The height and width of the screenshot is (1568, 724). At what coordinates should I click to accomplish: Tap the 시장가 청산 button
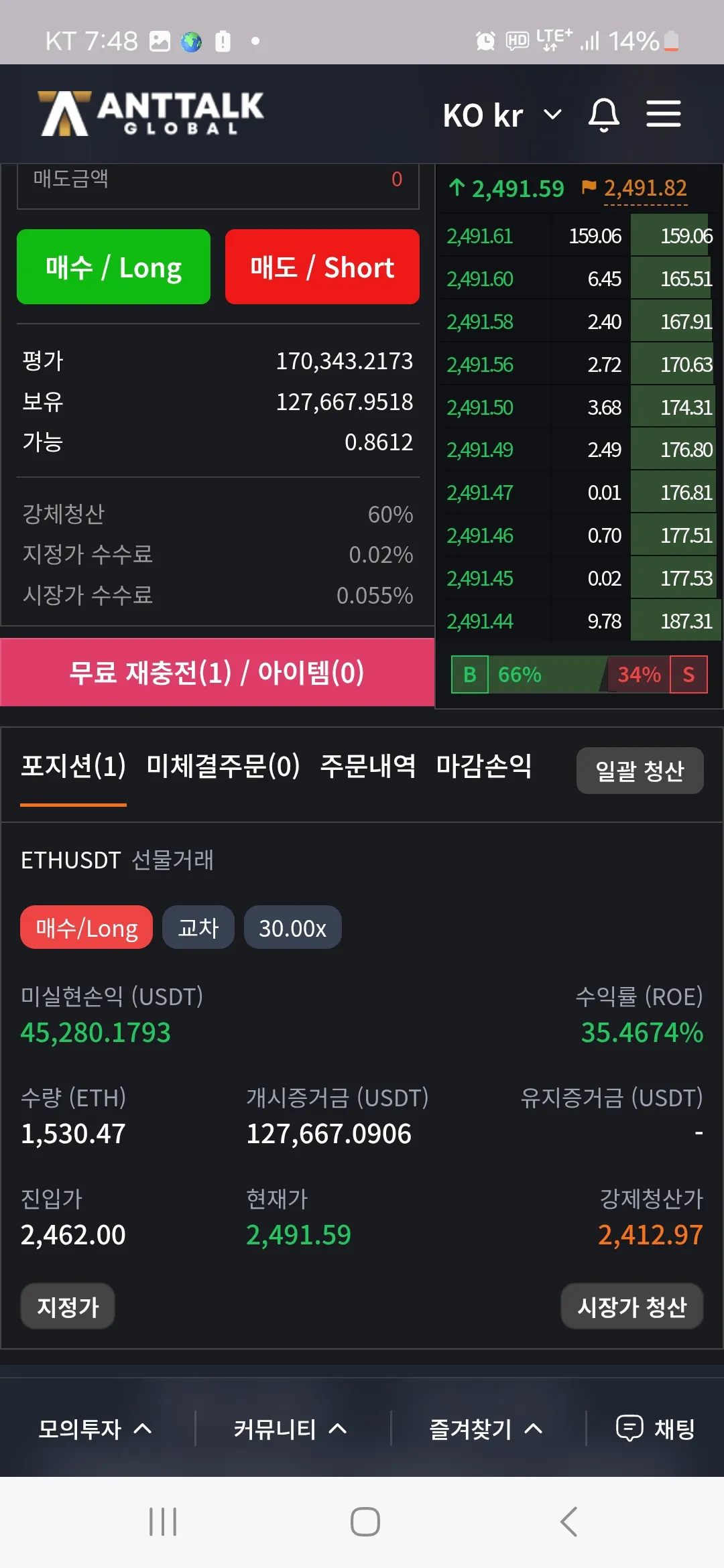(631, 1306)
